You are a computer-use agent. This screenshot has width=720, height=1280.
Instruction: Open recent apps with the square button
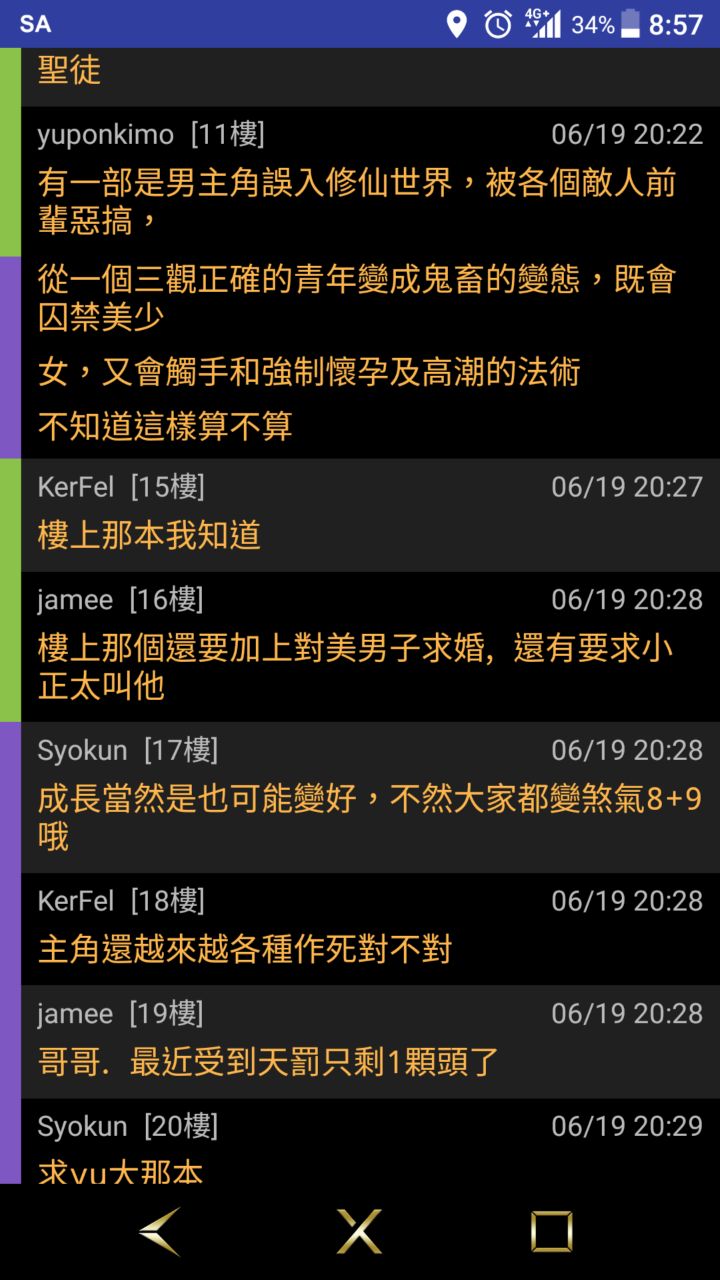coord(551,1231)
